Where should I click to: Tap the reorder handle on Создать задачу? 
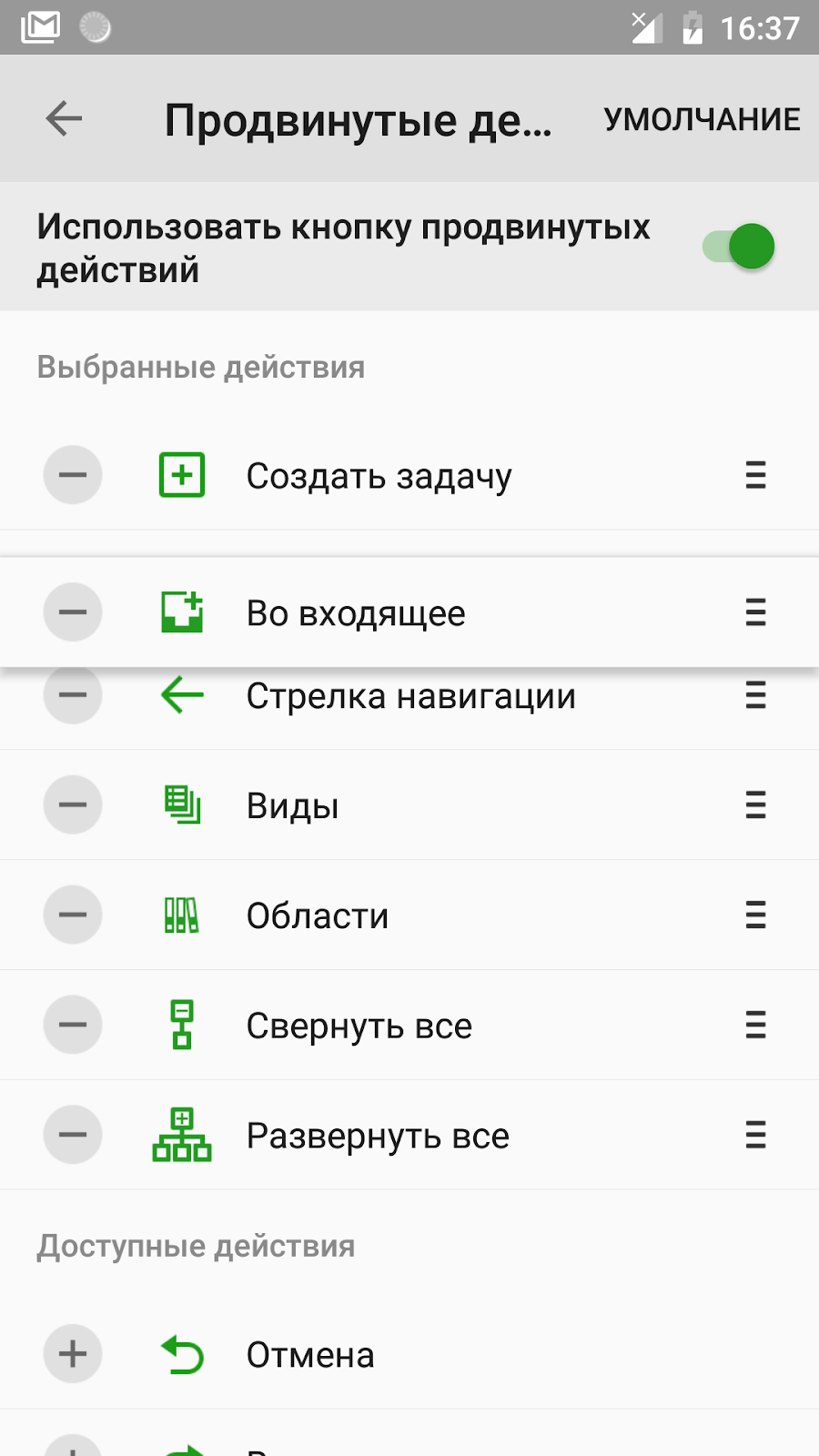click(x=755, y=475)
